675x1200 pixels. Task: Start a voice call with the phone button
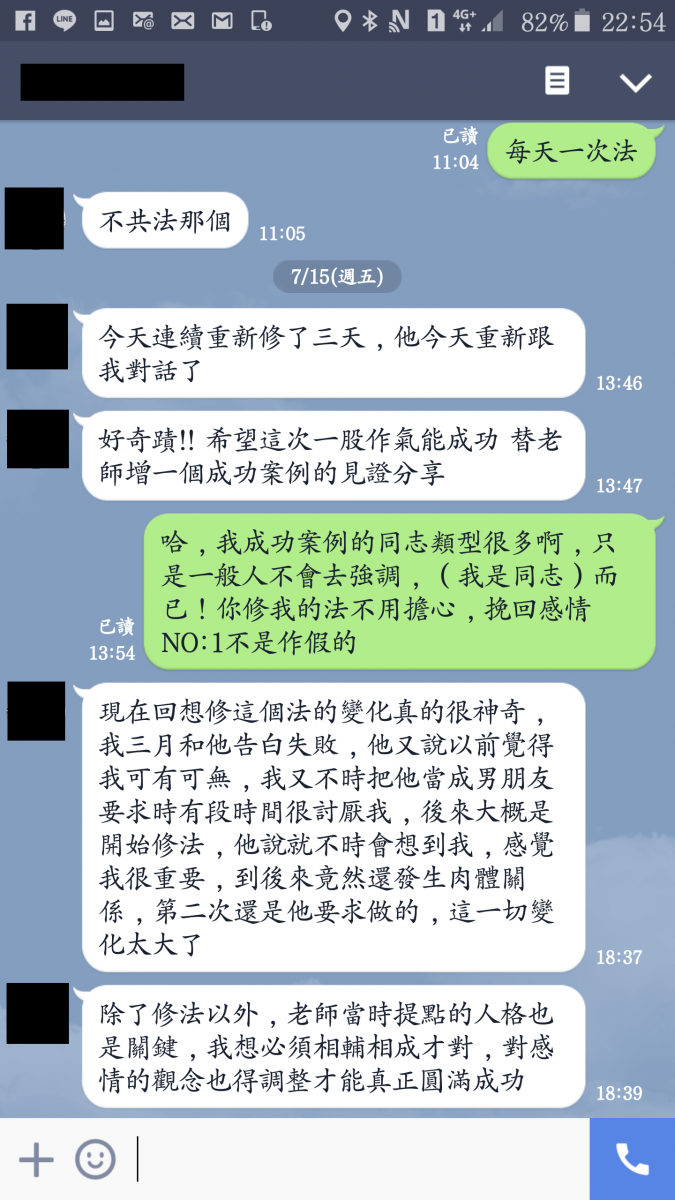point(632,1160)
